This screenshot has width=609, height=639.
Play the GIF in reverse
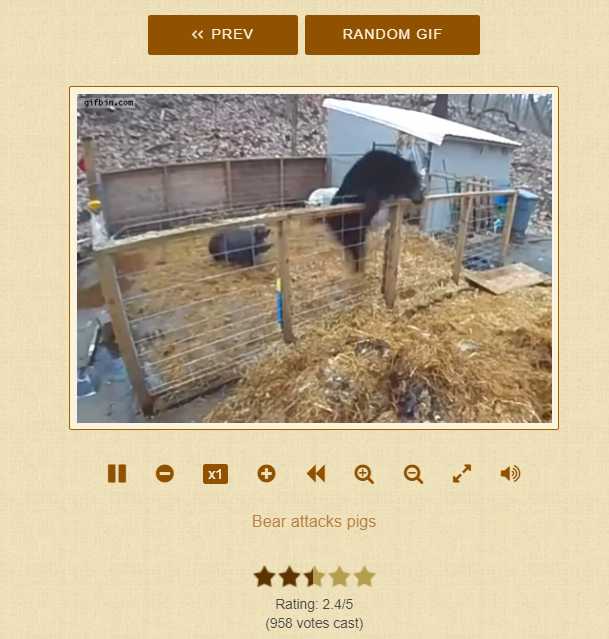coord(316,474)
